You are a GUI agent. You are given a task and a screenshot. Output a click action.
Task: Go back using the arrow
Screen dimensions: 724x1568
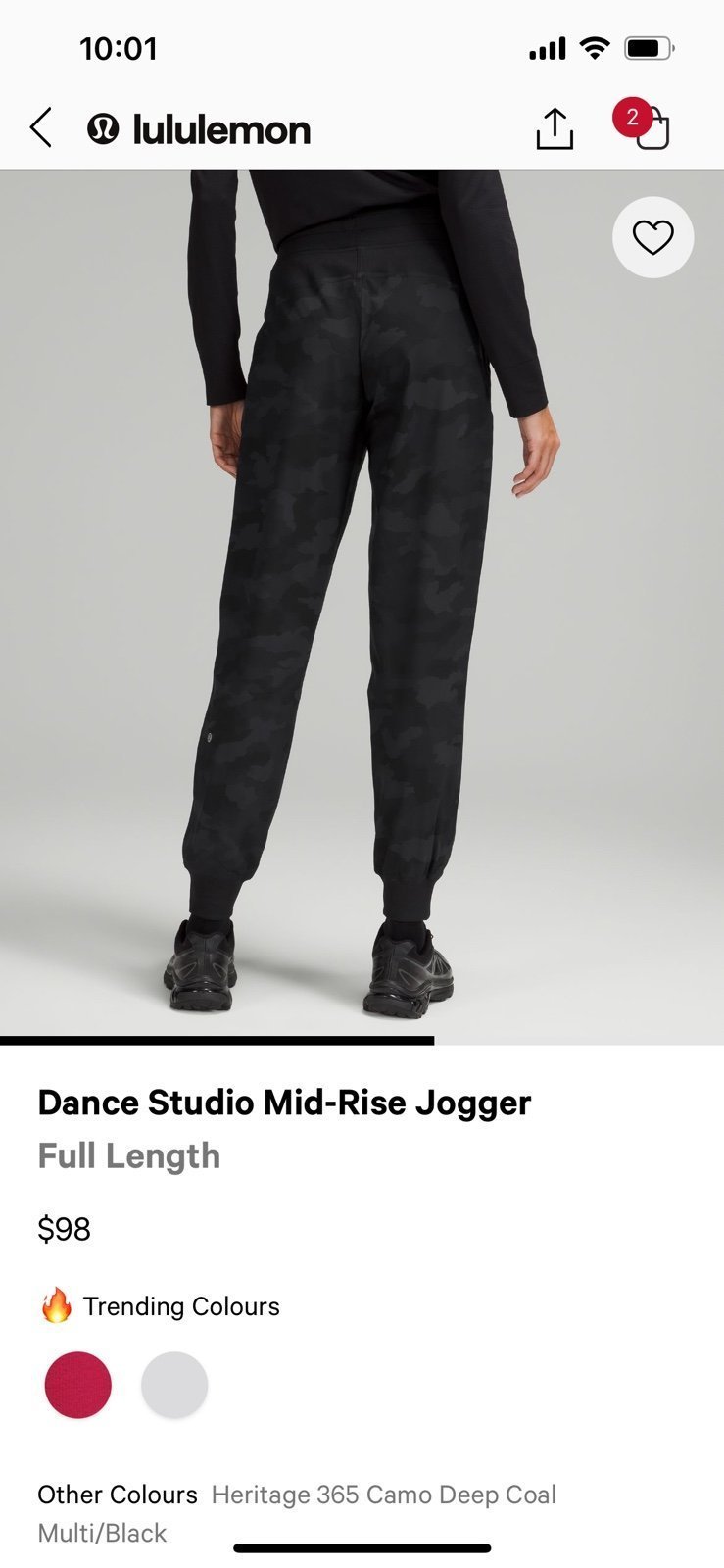(40, 128)
